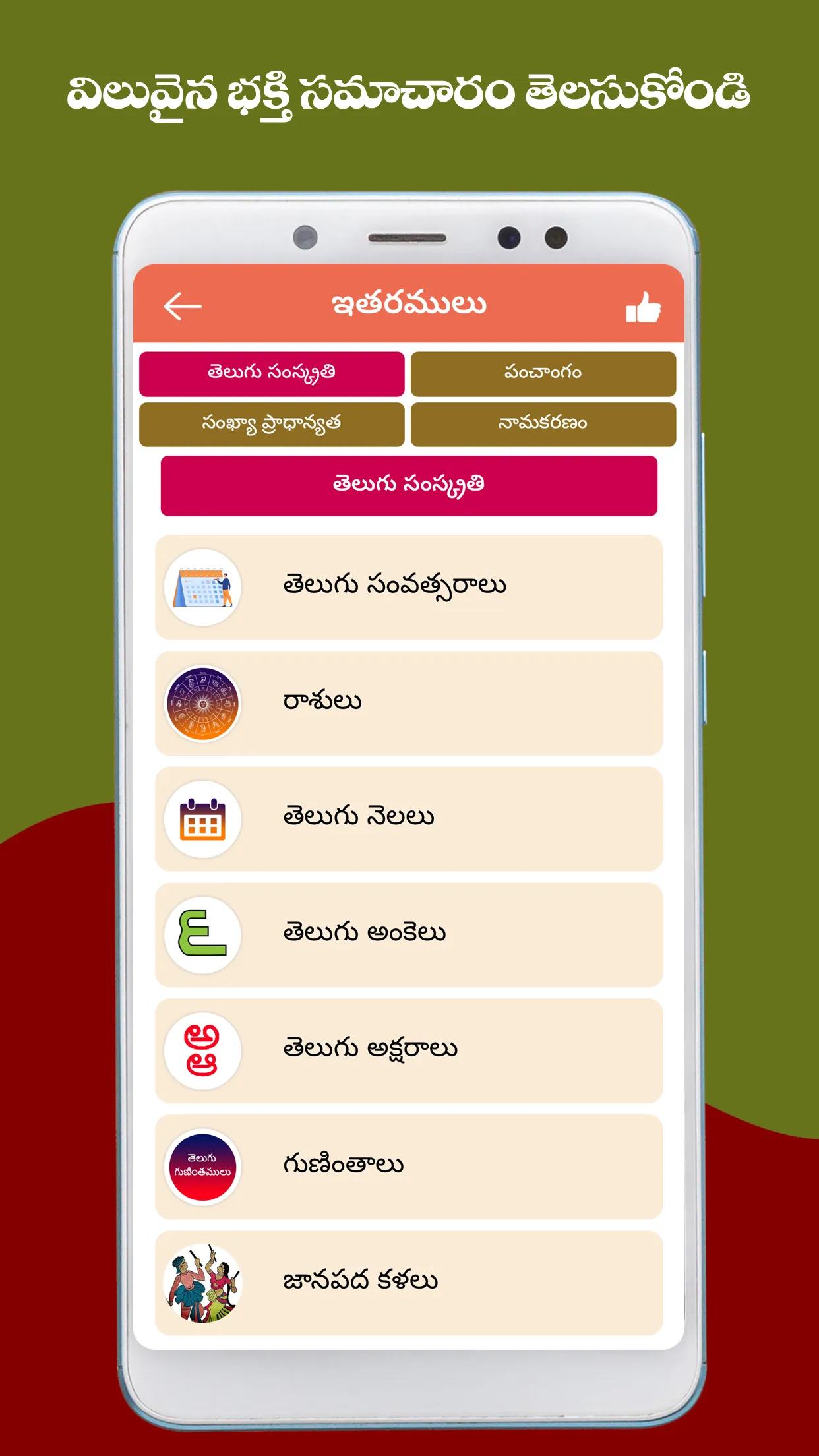Click the pink తెలుగు సంస్కృతి heading button

pyautogui.click(x=410, y=483)
